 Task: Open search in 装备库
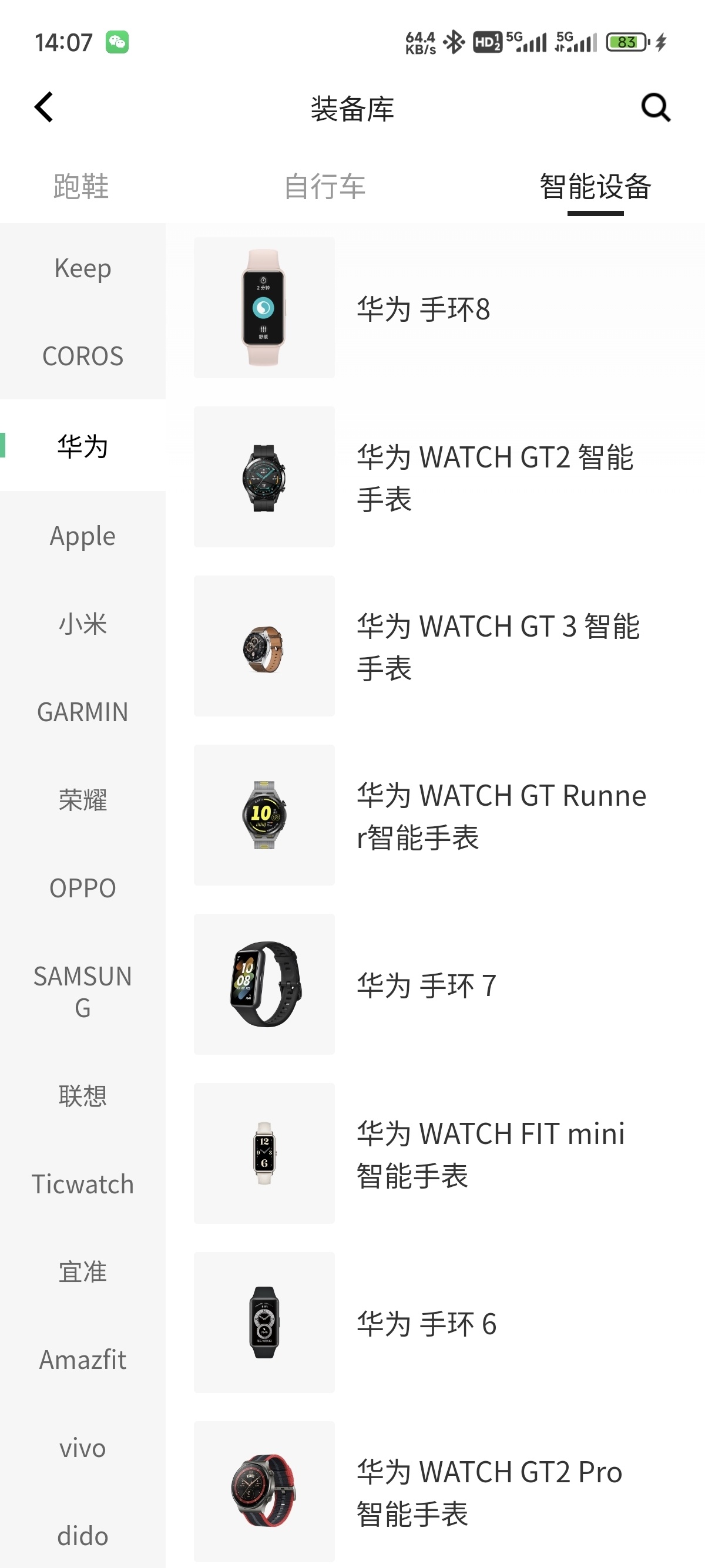click(x=656, y=107)
